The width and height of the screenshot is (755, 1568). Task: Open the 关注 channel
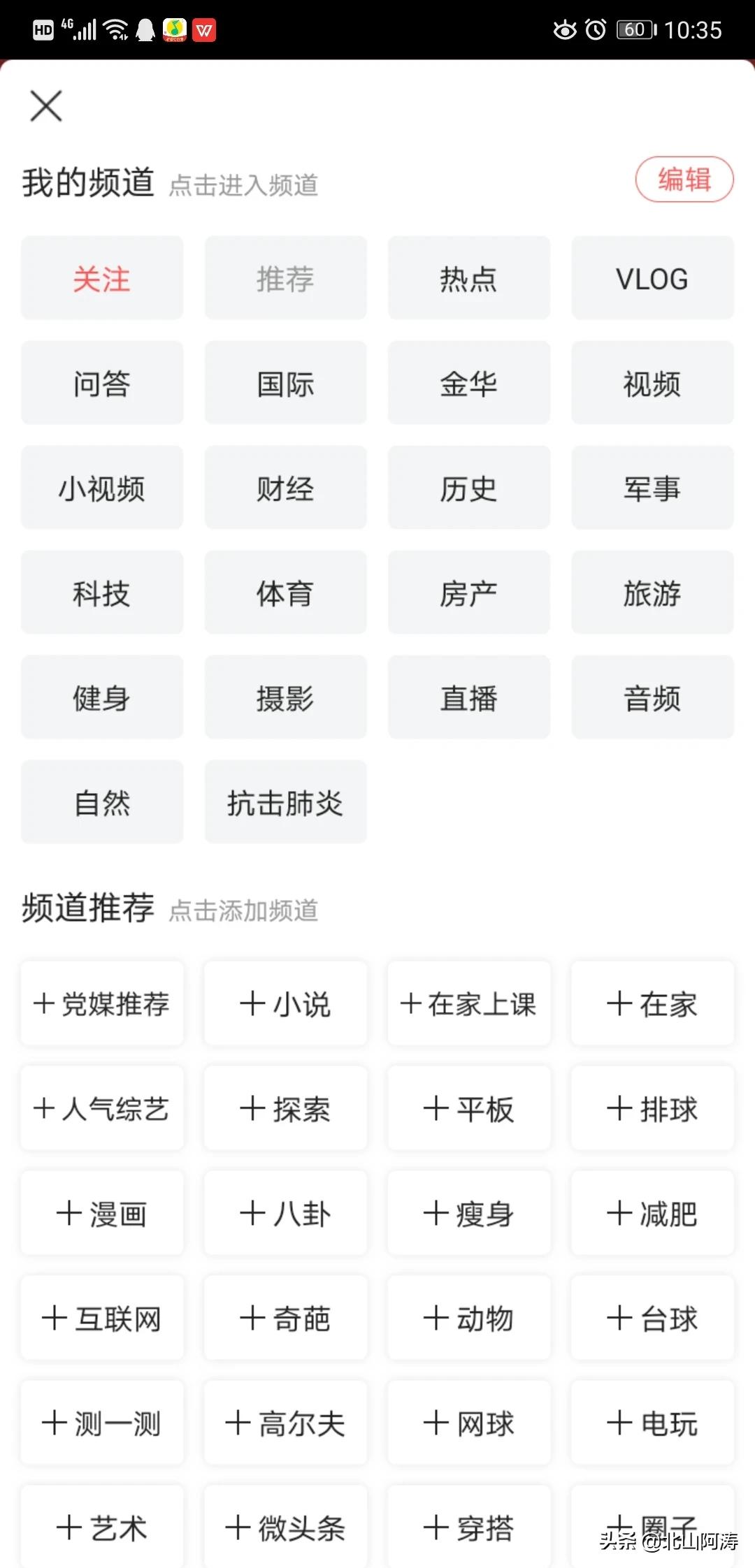click(x=102, y=278)
